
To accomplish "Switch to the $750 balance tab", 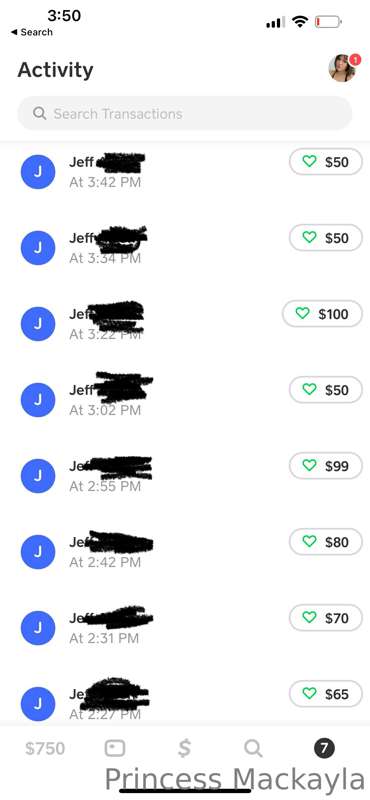I will (x=45, y=748).
